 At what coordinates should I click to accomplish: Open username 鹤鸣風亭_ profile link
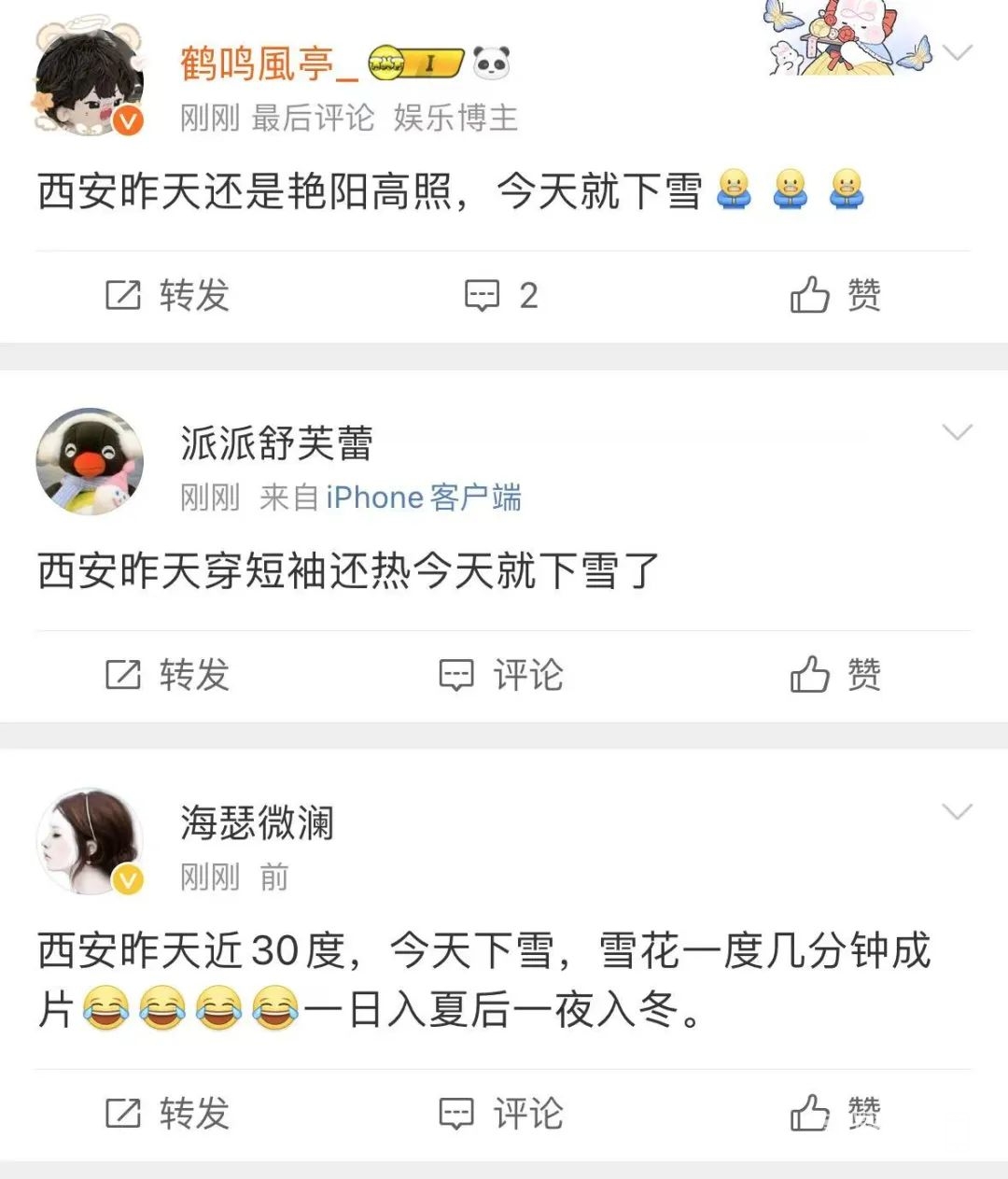[x=269, y=63]
